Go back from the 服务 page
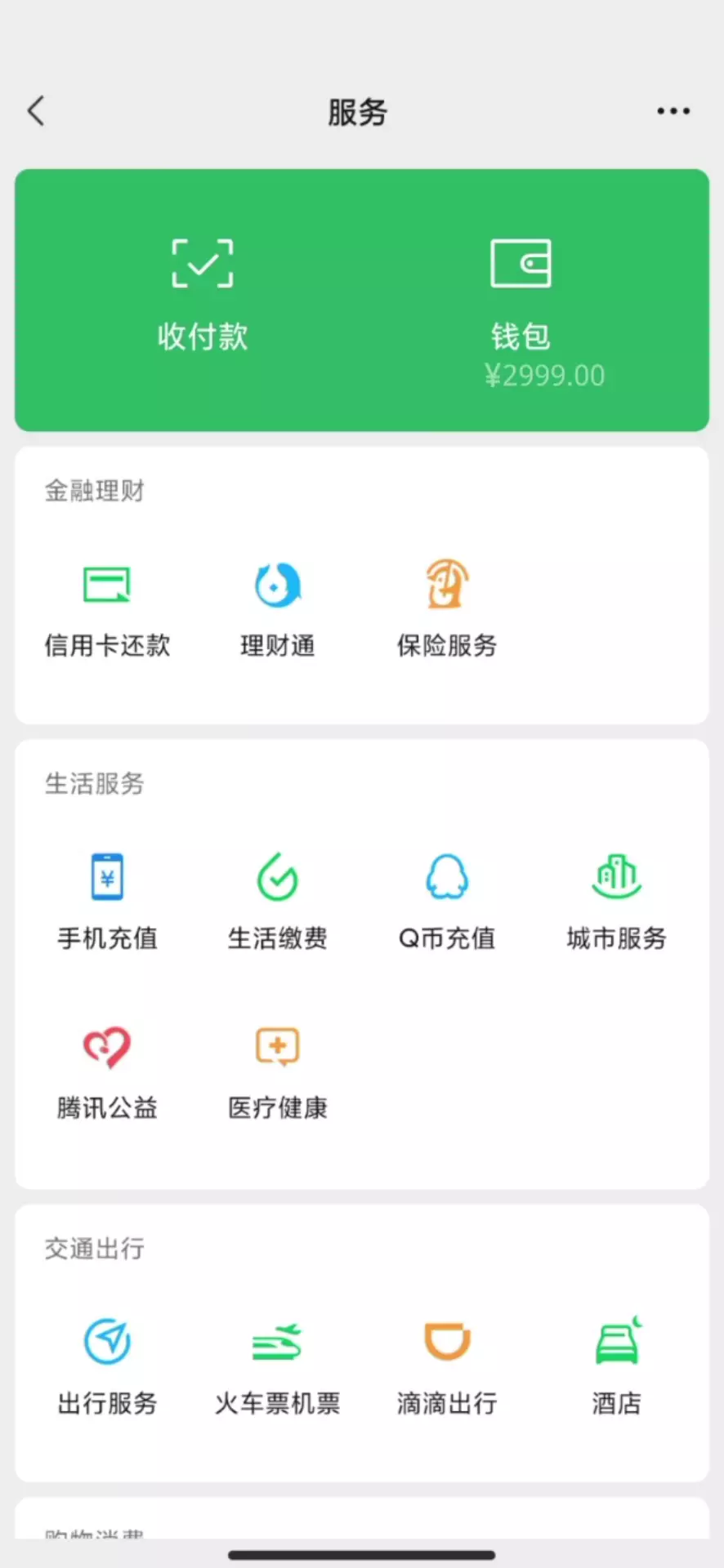 (36, 111)
